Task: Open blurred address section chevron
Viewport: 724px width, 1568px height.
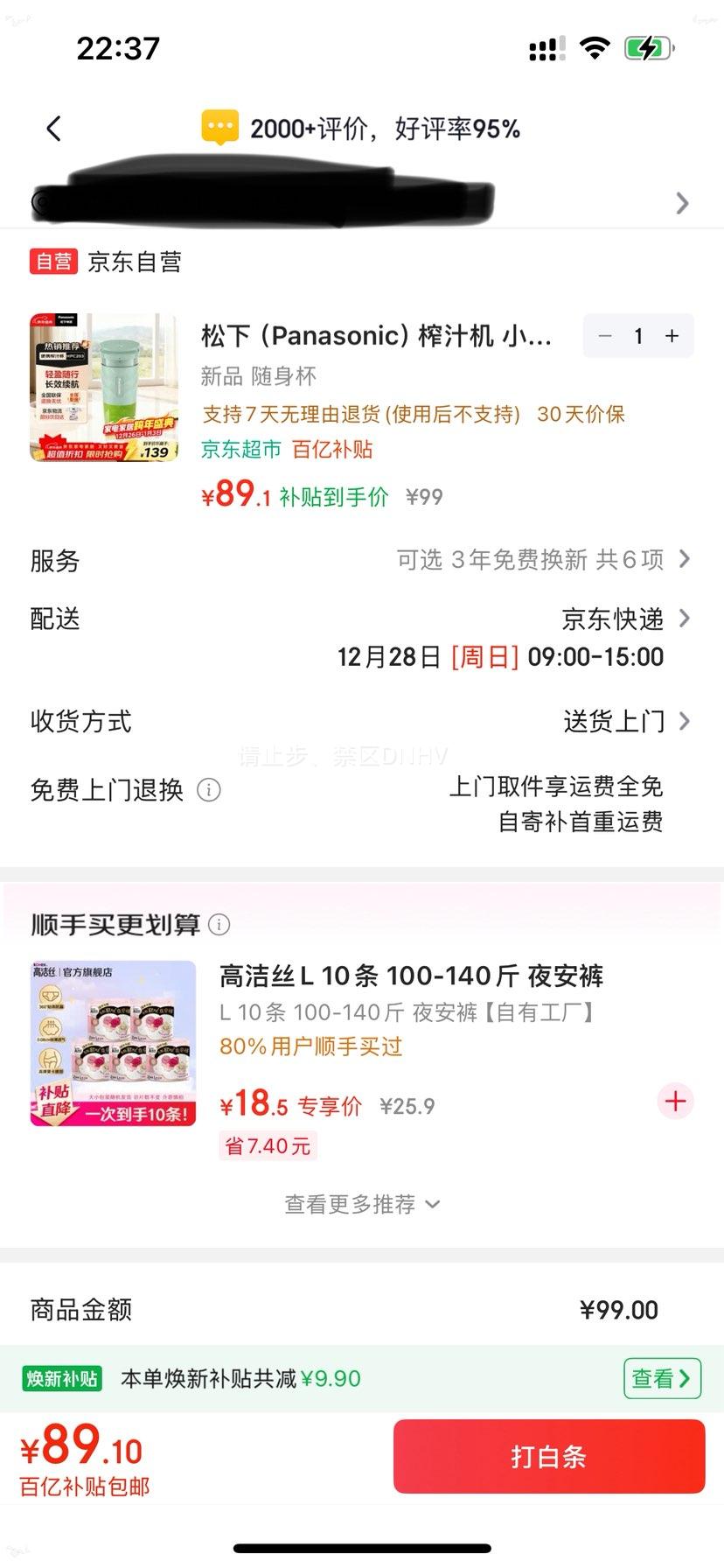Action: pyautogui.click(x=682, y=203)
